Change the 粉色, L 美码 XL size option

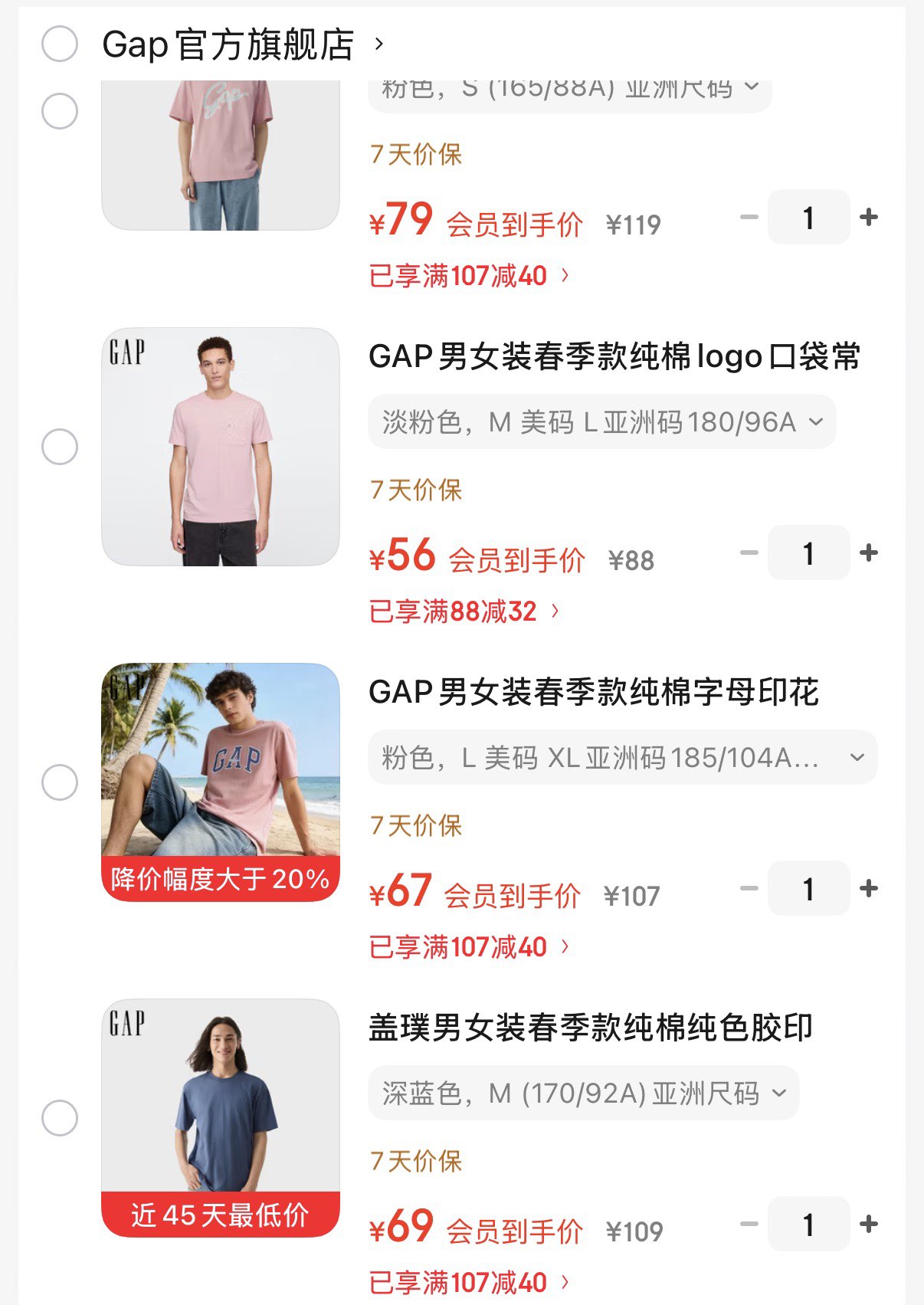pyautogui.click(x=622, y=757)
